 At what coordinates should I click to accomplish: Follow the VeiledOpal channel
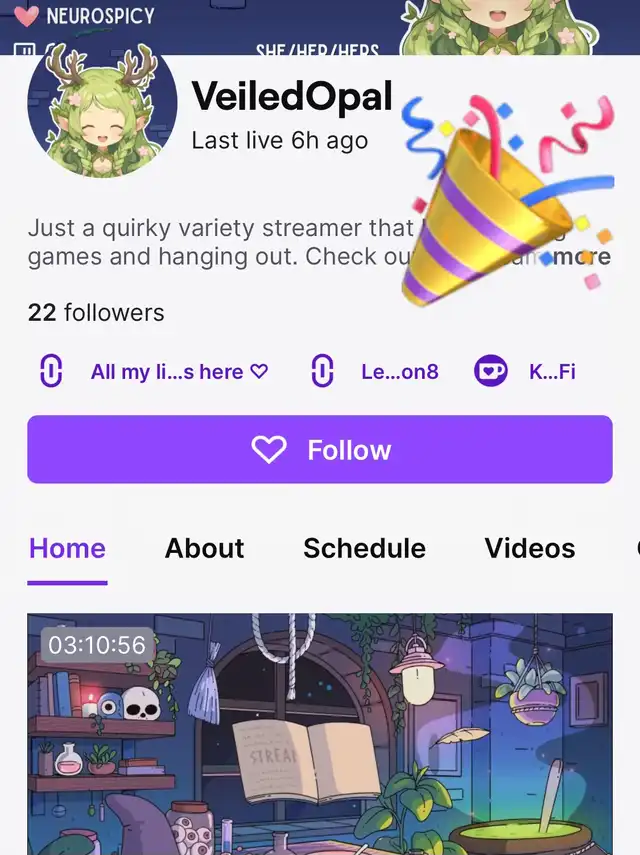coord(319,450)
